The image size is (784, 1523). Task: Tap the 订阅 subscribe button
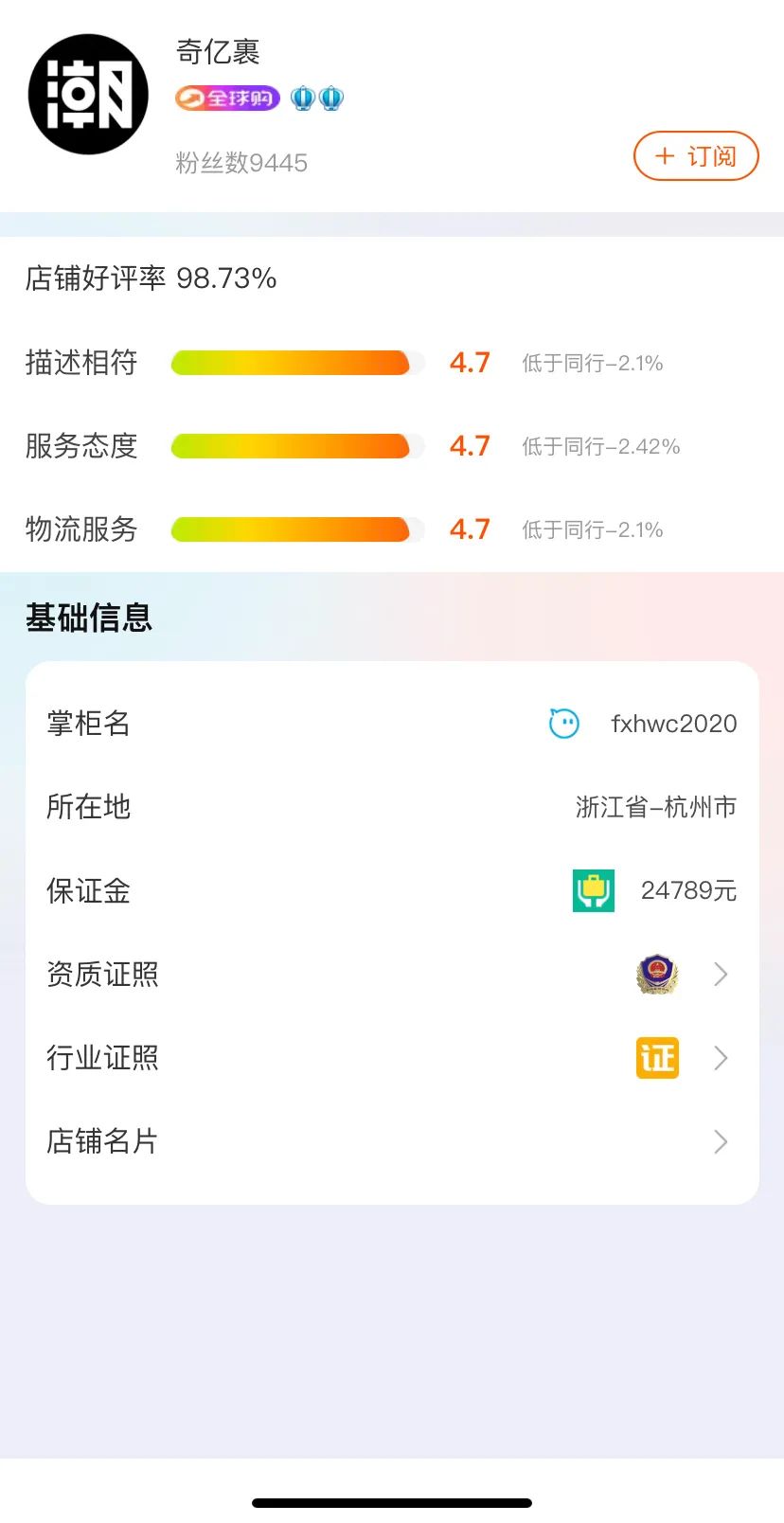[696, 156]
